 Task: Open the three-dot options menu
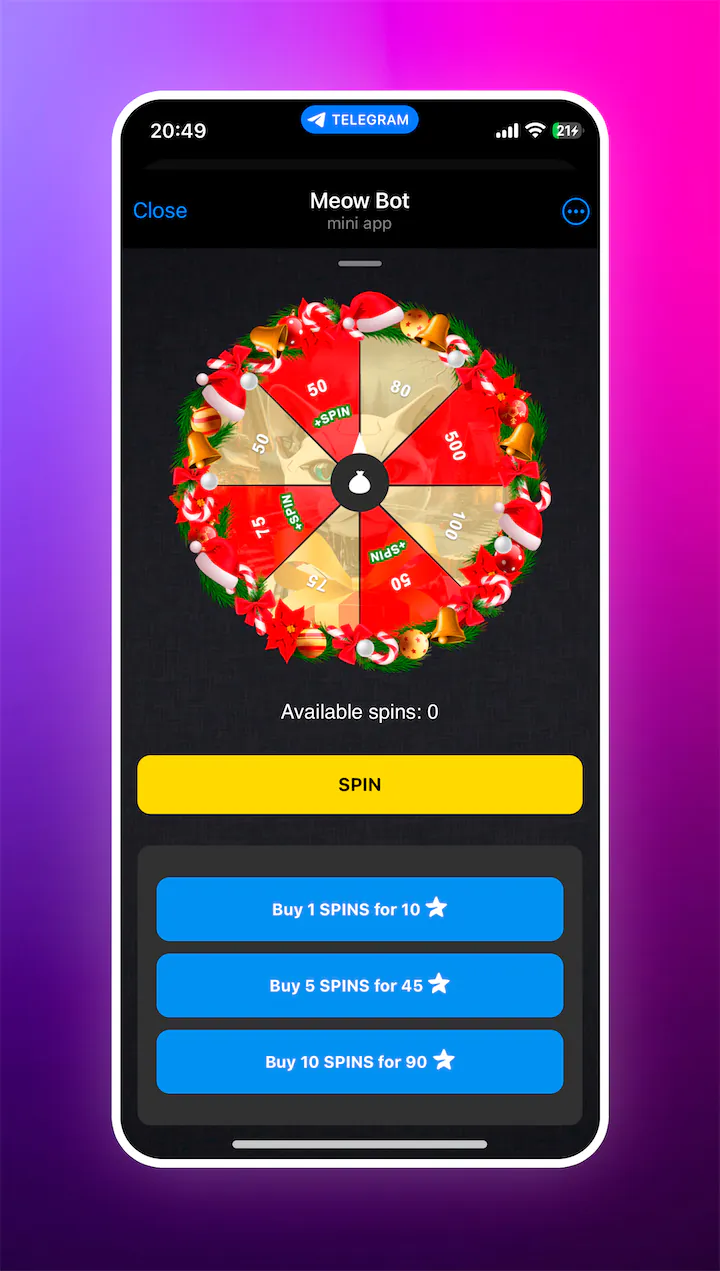576,211
